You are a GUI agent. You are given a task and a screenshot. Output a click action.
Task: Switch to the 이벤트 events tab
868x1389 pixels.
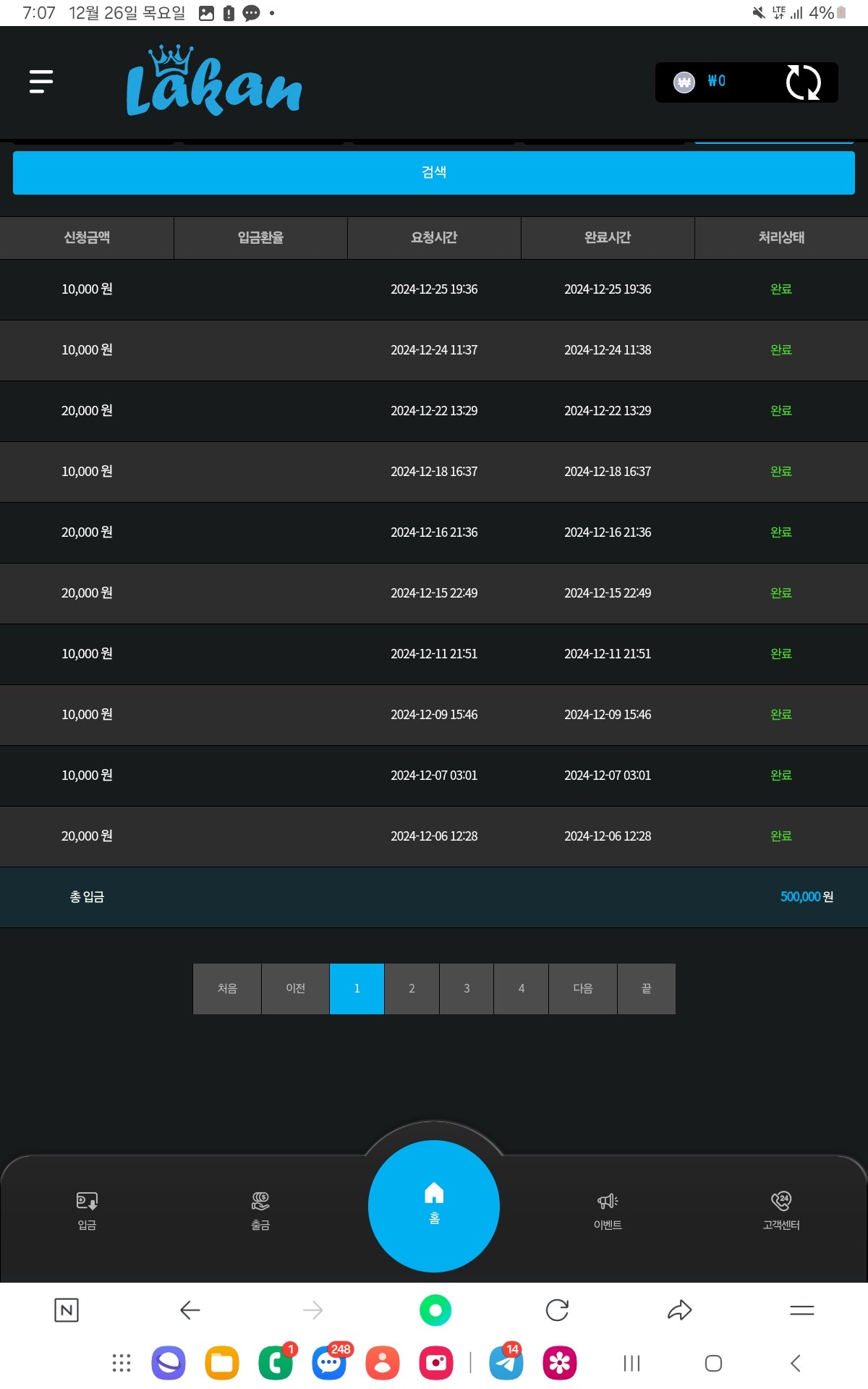(608, 1210)
